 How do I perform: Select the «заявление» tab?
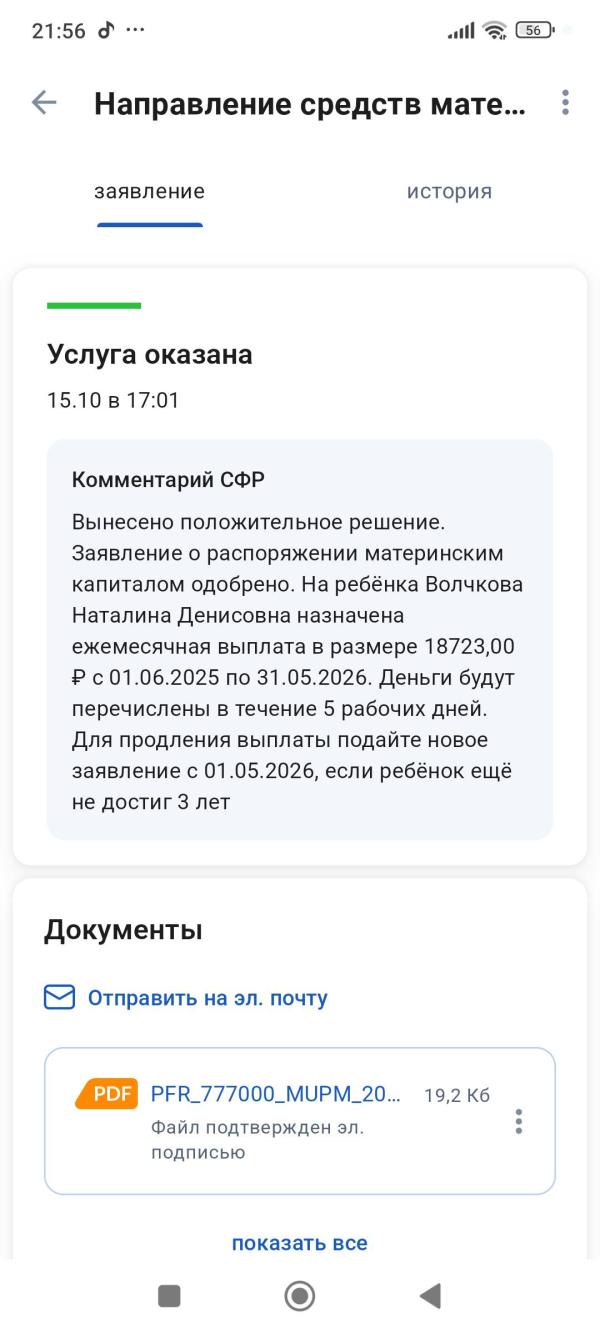tap(150, 192)
